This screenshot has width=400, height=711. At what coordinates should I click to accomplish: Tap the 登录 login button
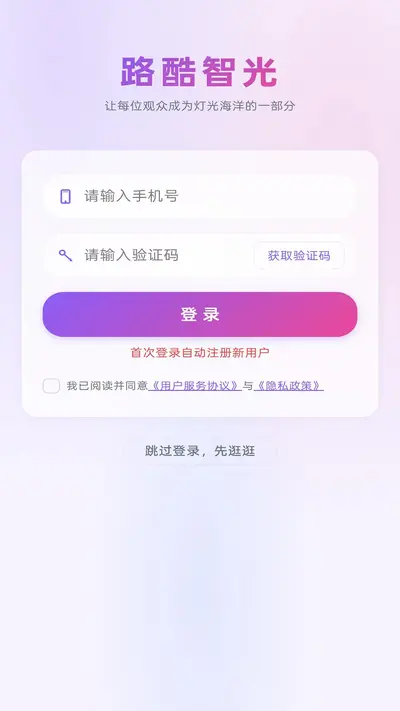200,314
